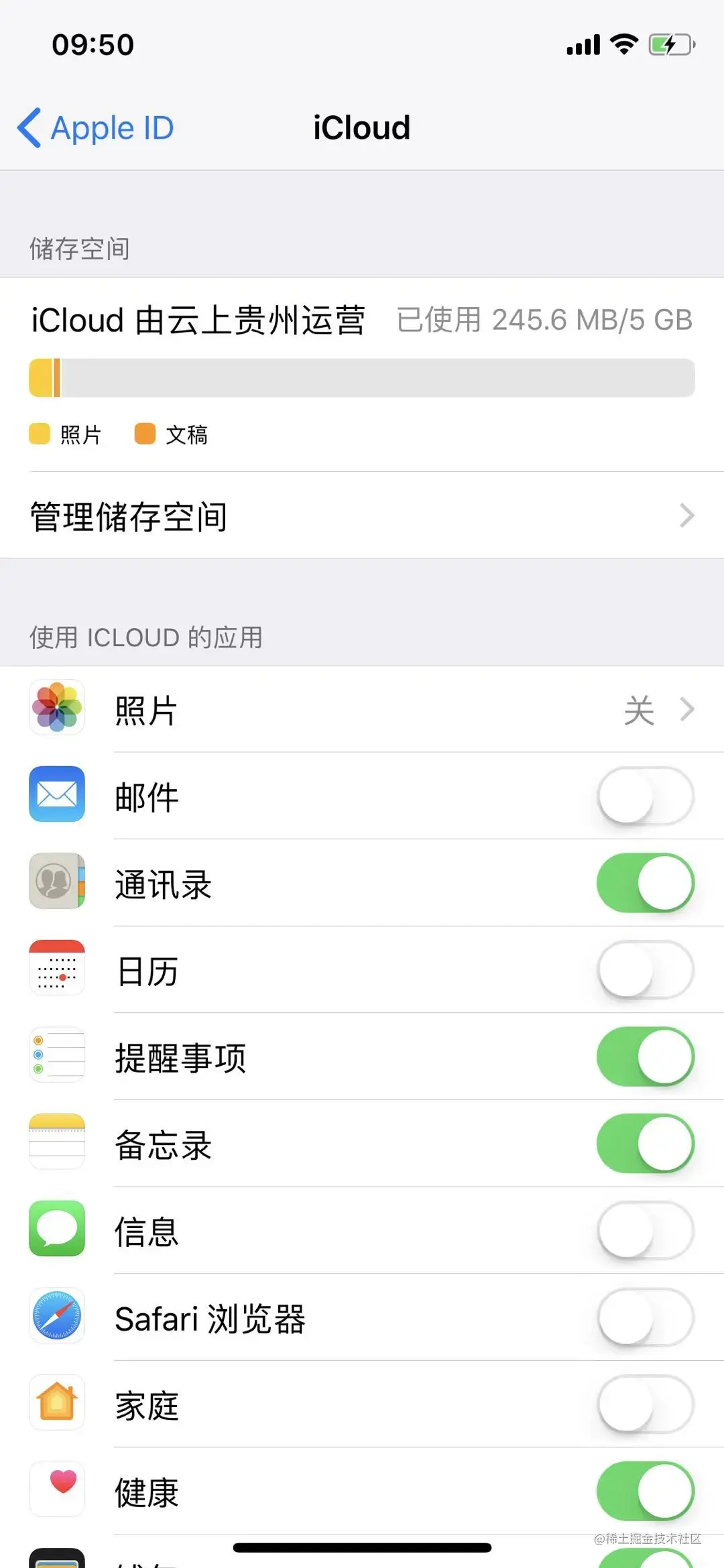This screenshot has width=724, height=1568.
Task: Tap the iCloud storage usage bar
Action: [x=361, y=377]
